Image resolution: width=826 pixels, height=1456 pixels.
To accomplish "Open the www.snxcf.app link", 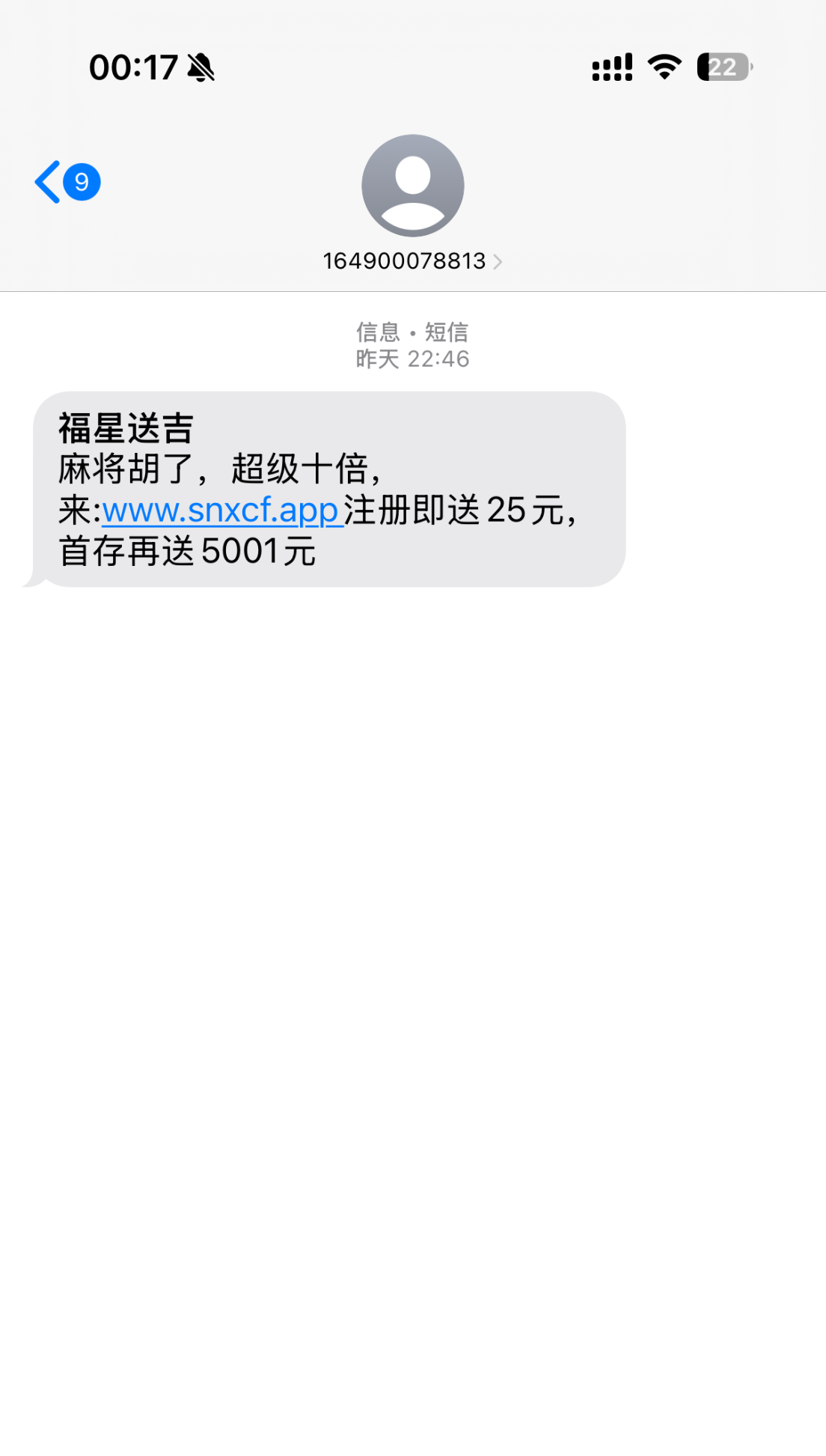I will coord(221,511).
